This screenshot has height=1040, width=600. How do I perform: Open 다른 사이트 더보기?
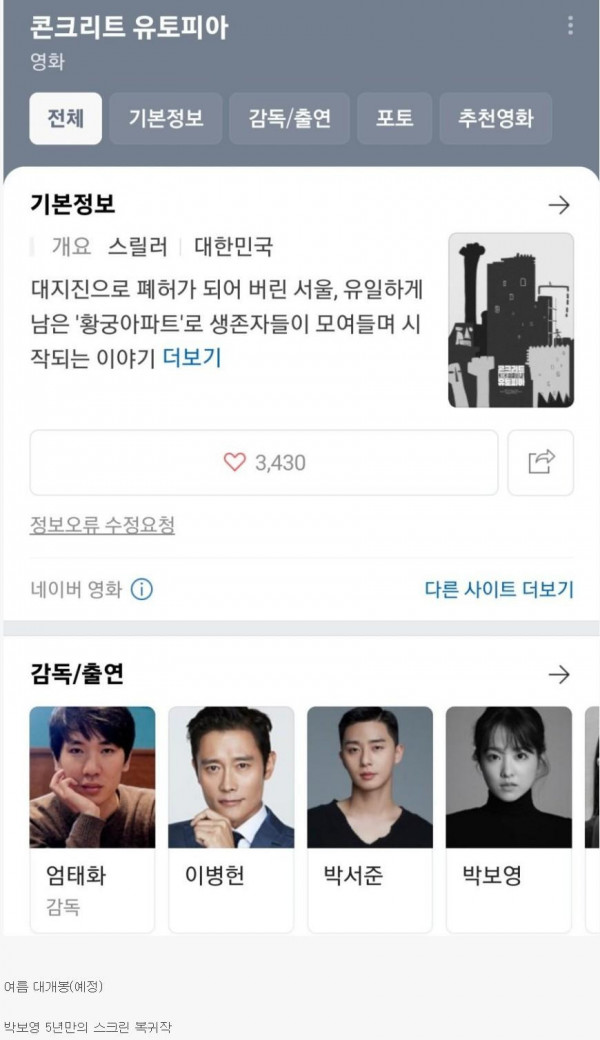(x=498, y=589)
